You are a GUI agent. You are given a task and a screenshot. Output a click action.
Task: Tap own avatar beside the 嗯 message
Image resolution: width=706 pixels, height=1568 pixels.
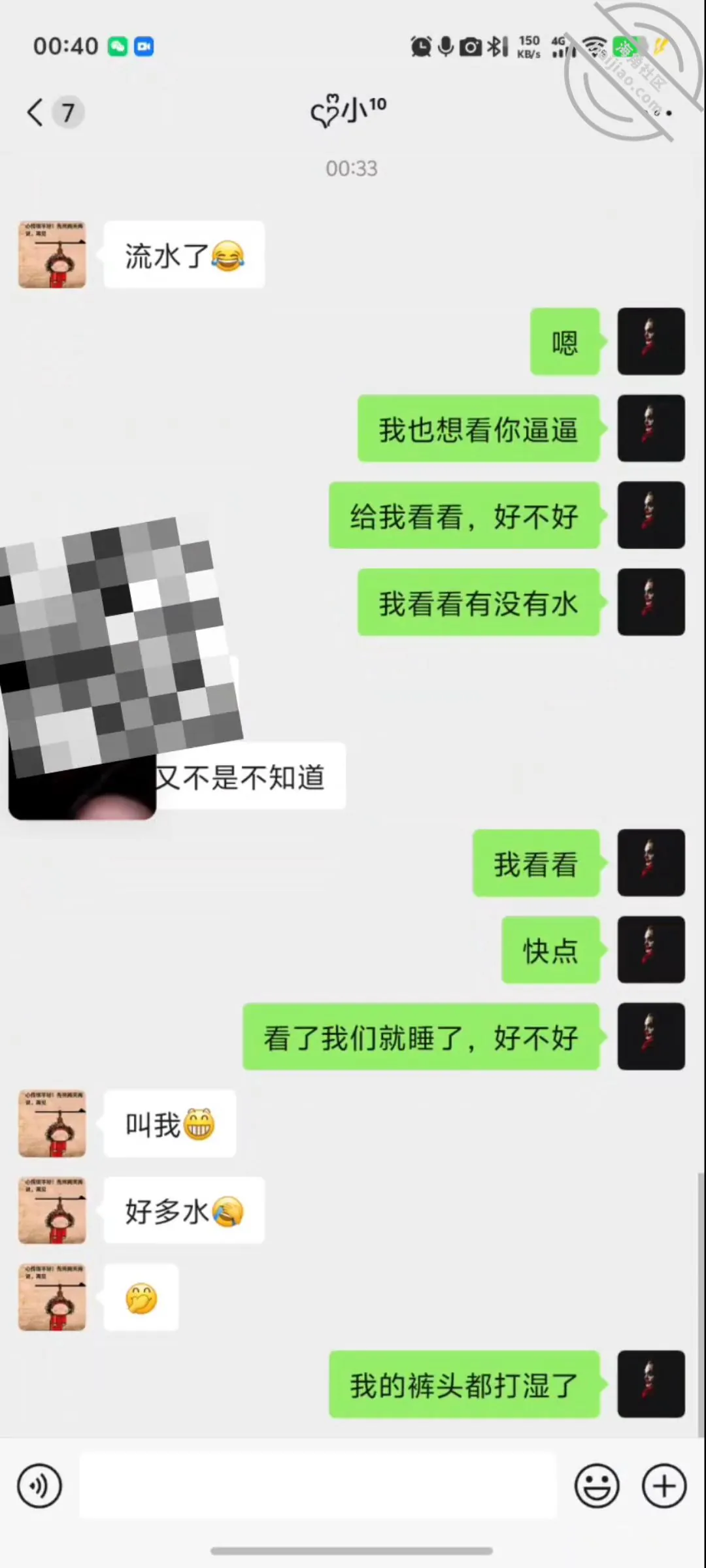651,341
